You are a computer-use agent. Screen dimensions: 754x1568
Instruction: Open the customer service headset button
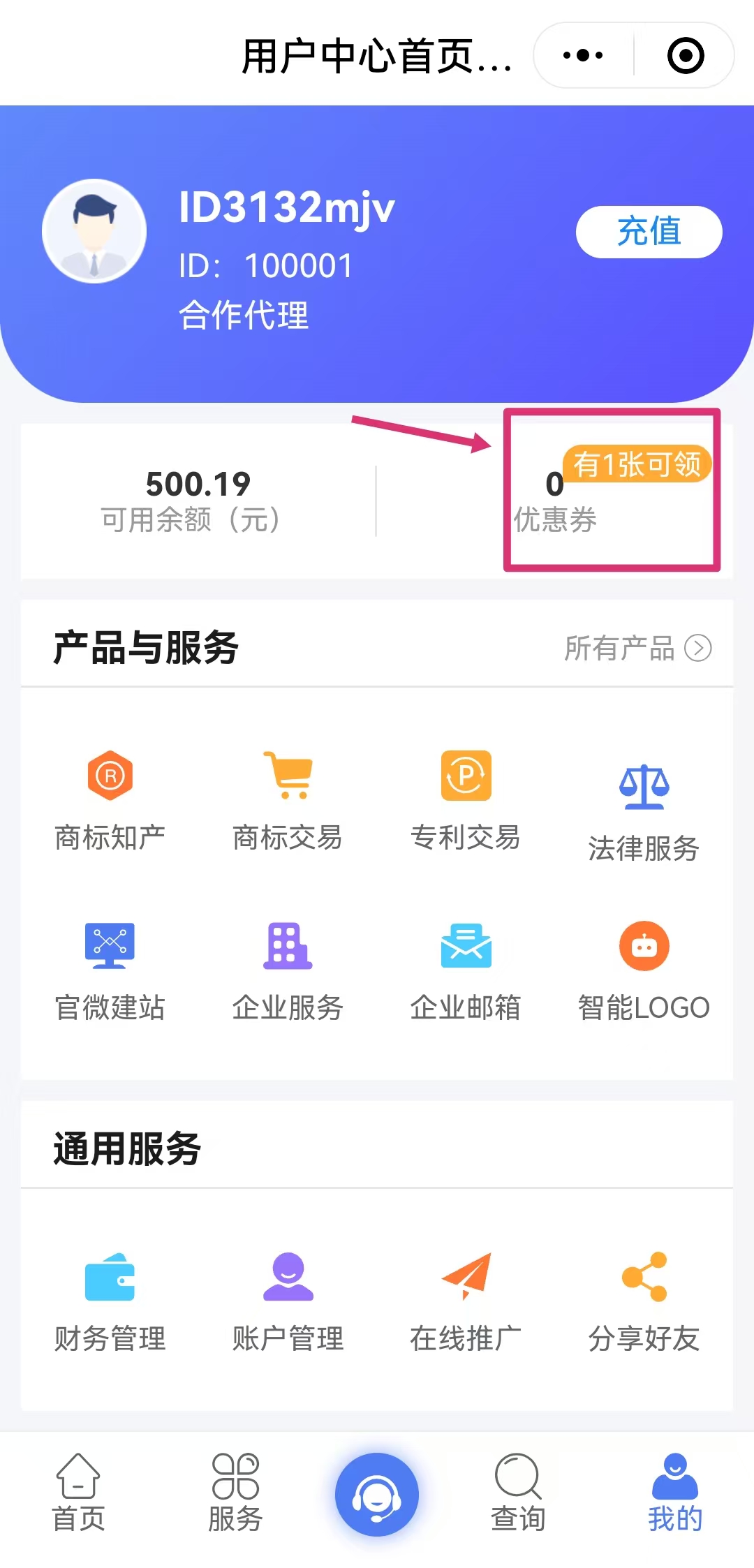pos(377,1494)
